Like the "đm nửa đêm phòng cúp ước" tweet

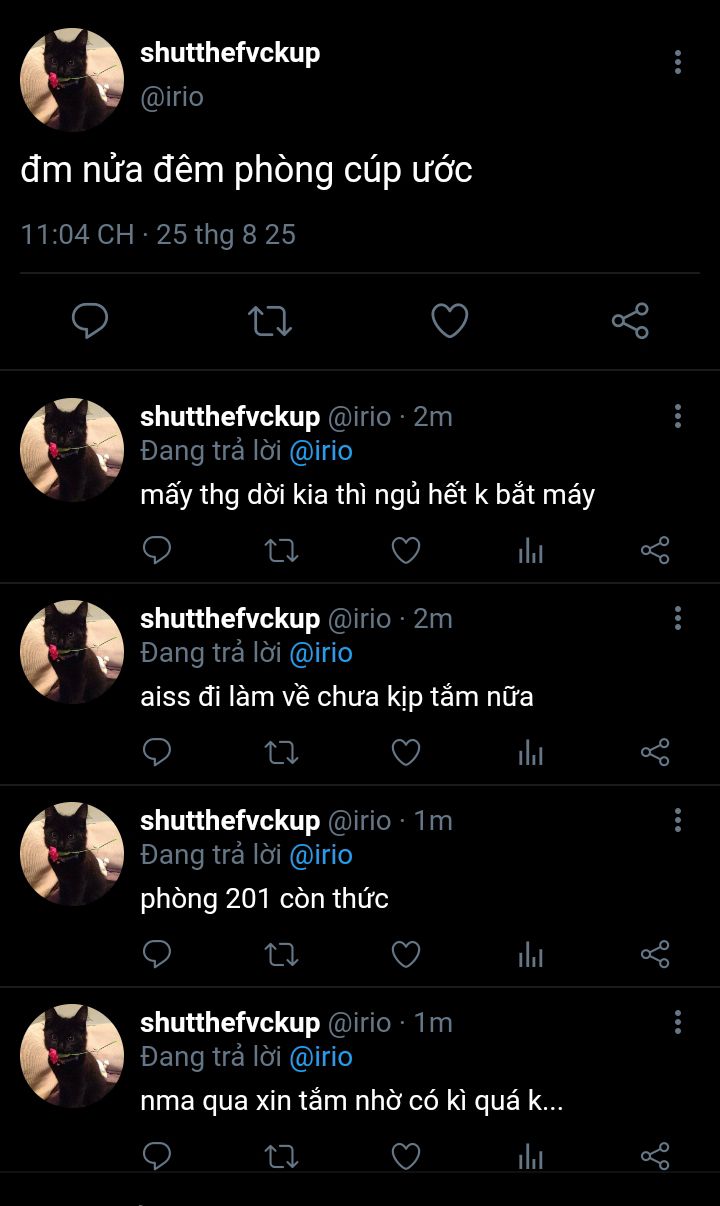(x=449, y=321)
